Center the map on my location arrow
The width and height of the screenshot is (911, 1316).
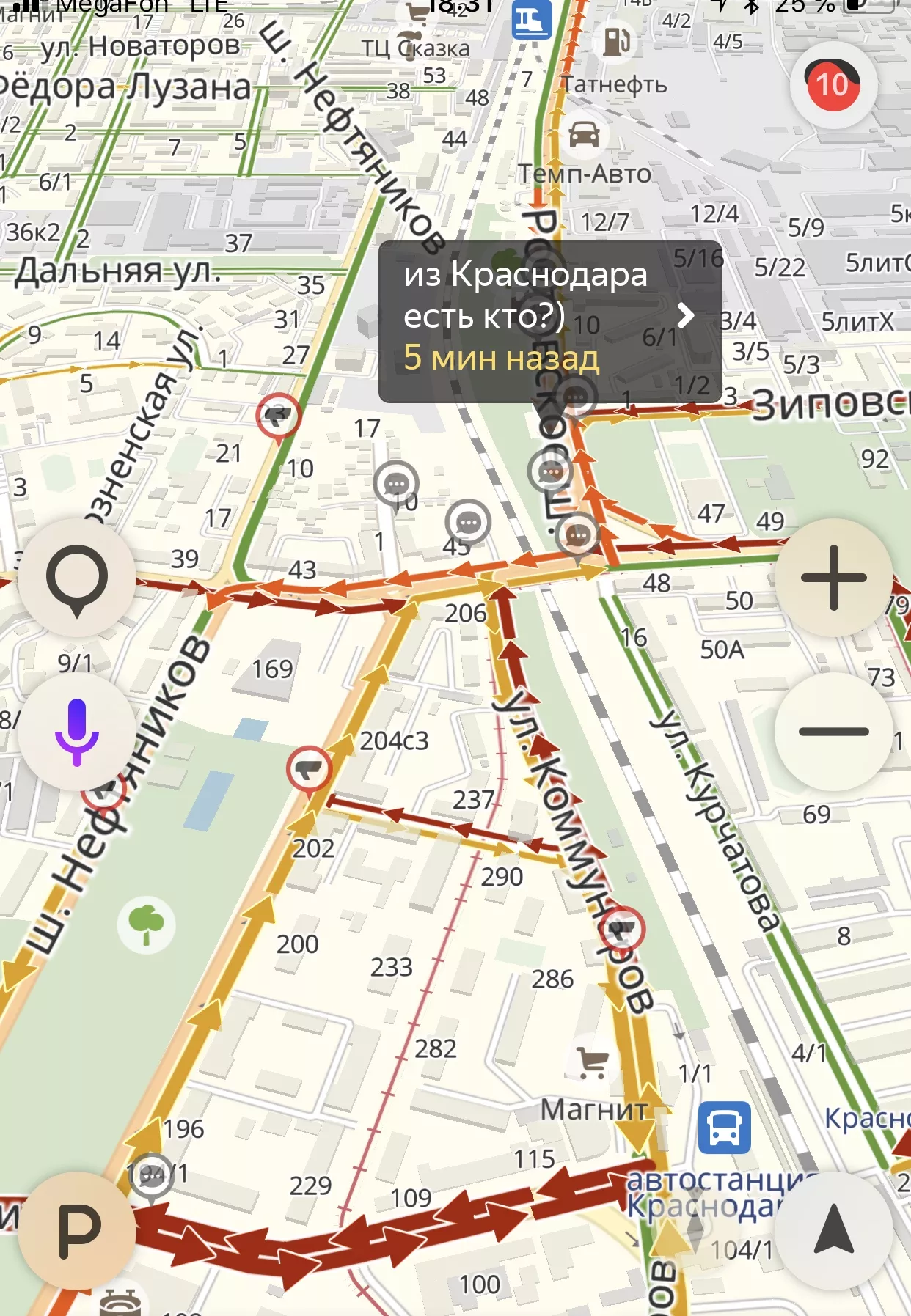click(x=833, y=1232)
